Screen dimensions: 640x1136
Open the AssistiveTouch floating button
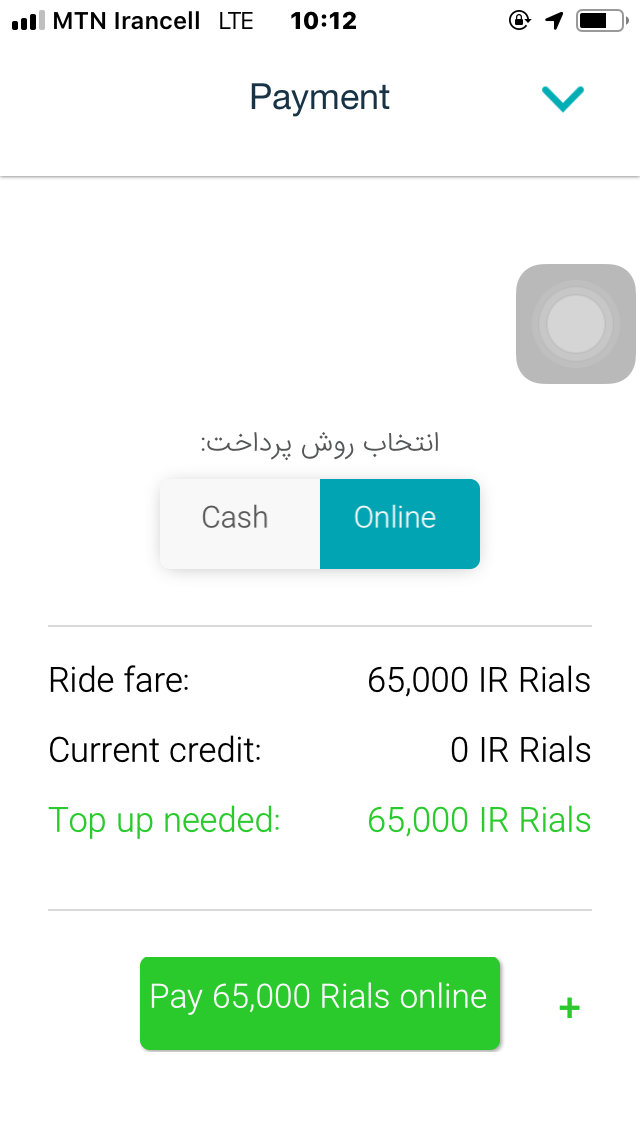coord(575,324)
